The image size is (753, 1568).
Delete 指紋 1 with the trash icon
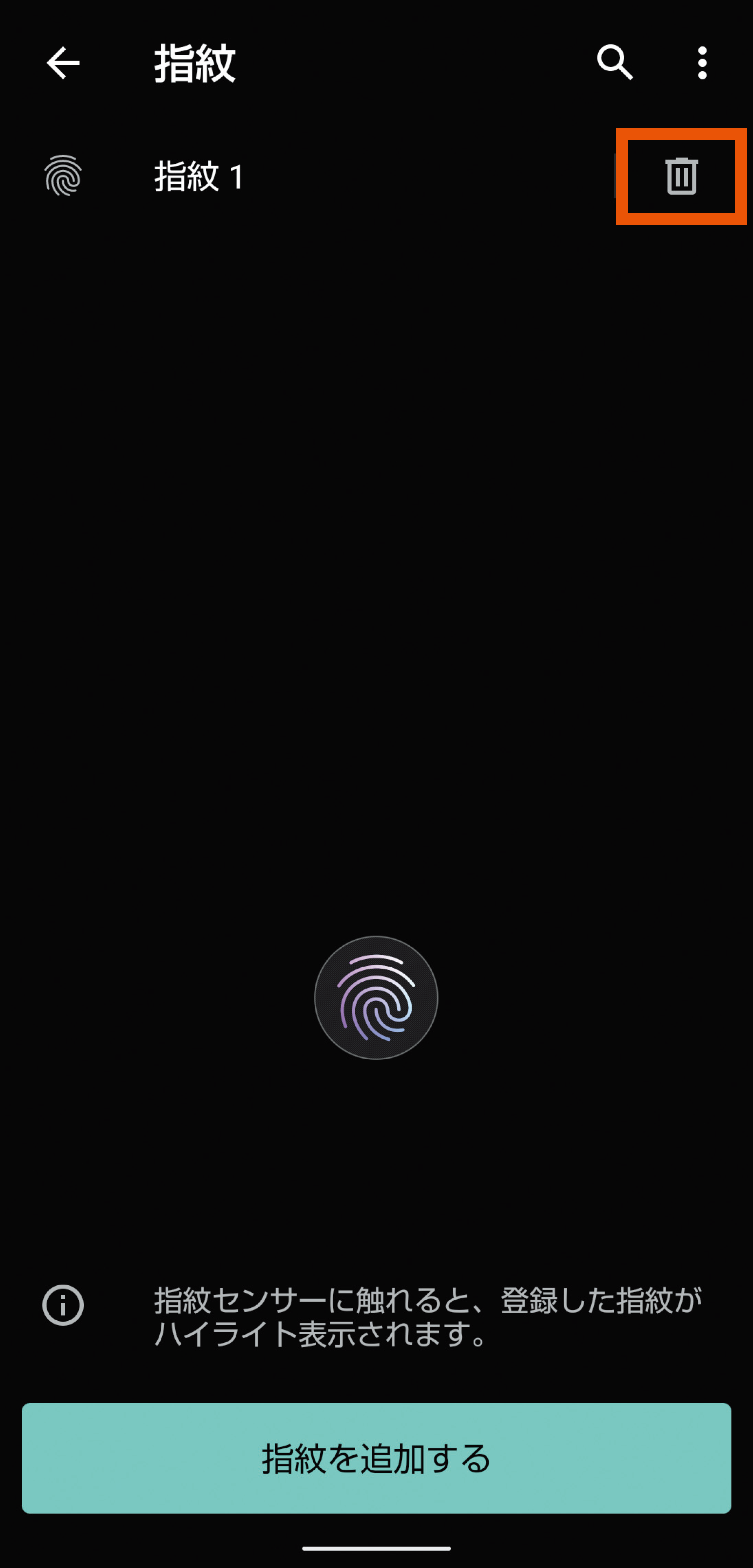(681, 177)
